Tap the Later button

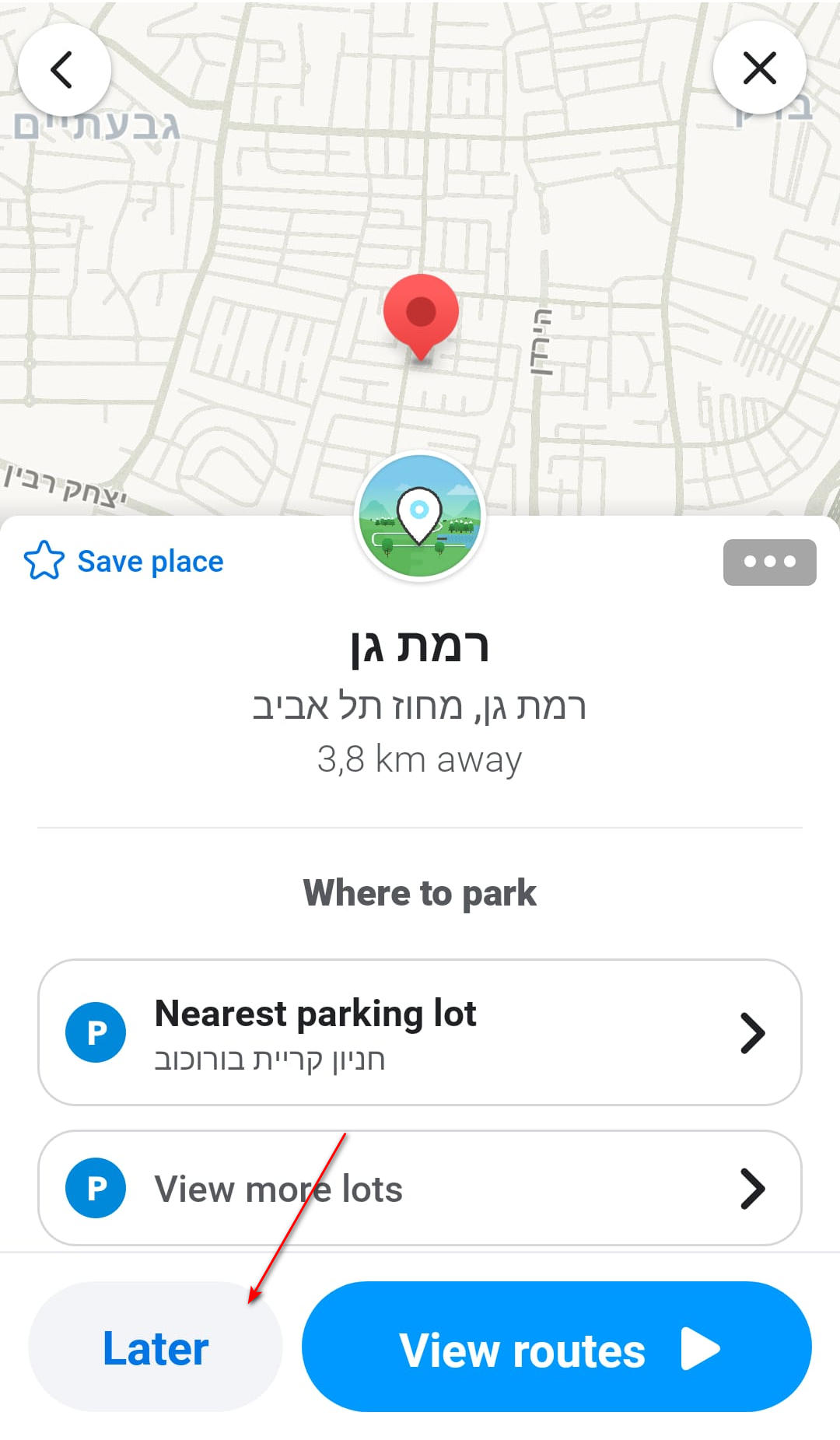pyautogui.click(x=156, y=1347)
